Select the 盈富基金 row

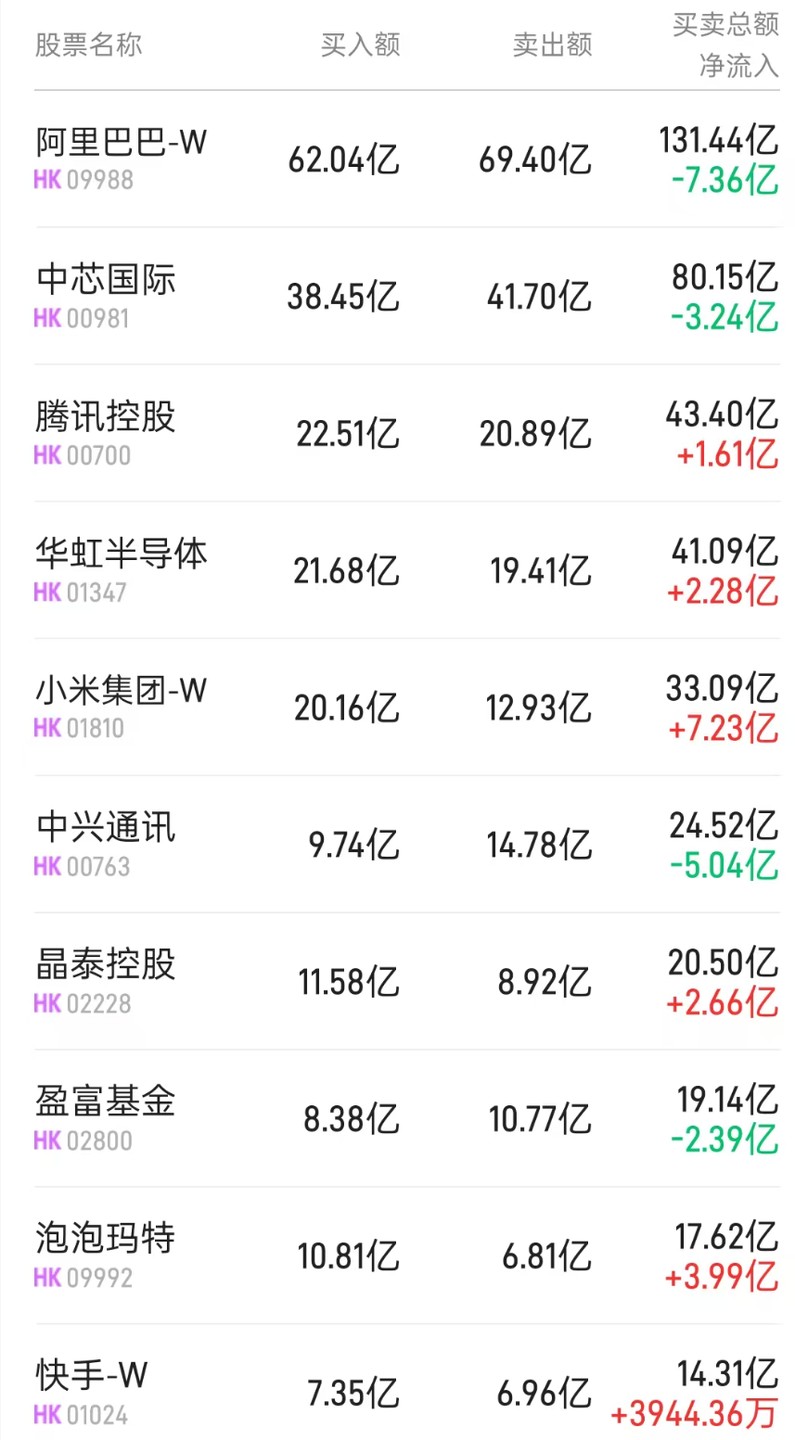click(x=105, y=1103)
